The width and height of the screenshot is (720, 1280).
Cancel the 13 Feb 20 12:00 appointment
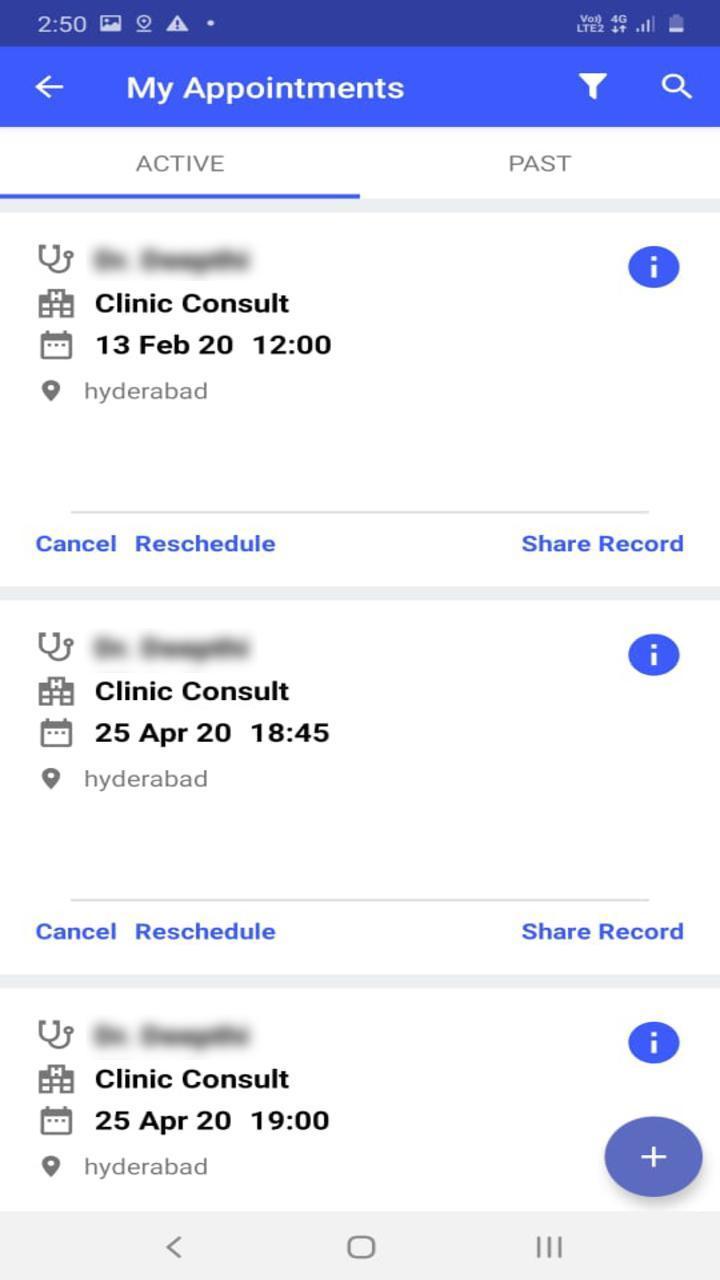tap(76, 543)
